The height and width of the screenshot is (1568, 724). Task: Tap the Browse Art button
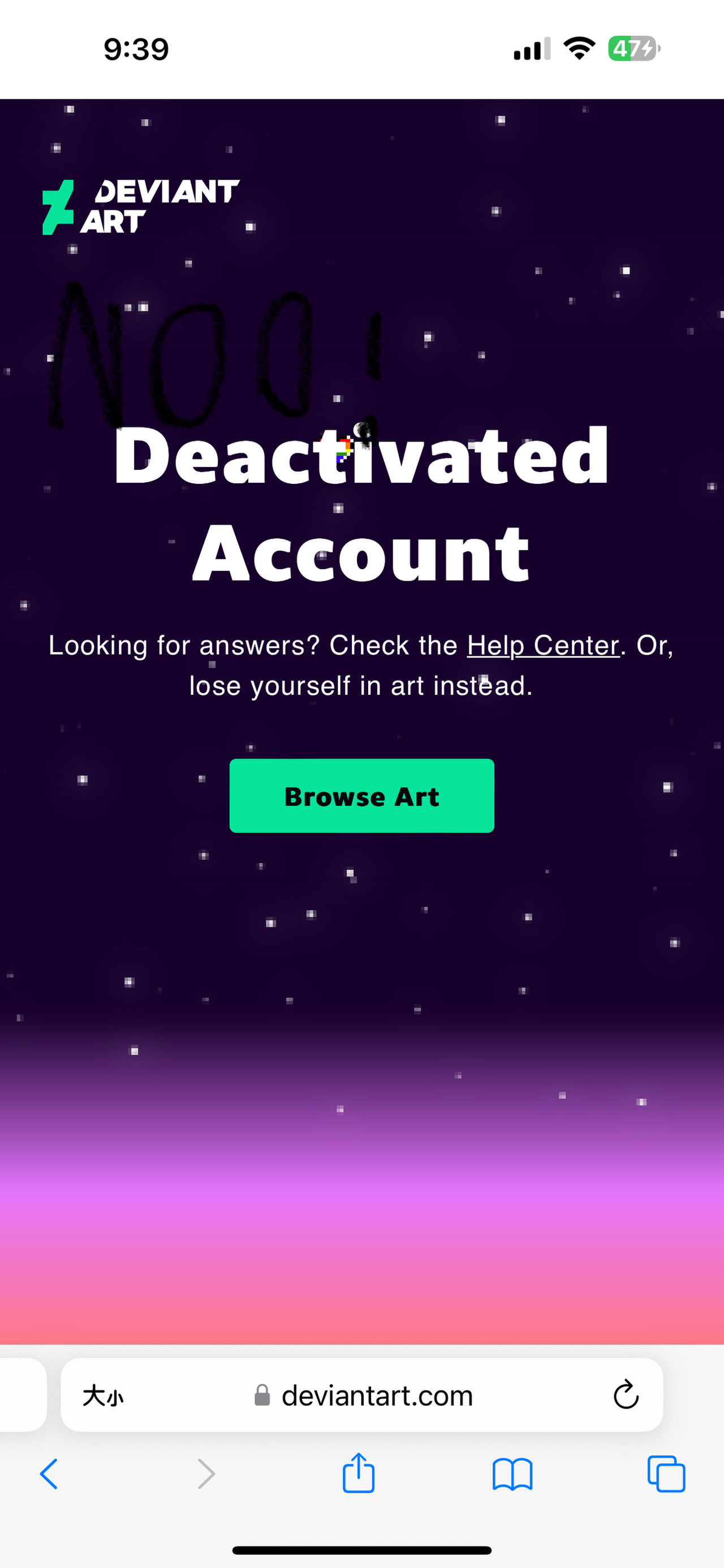coord(361,795)
